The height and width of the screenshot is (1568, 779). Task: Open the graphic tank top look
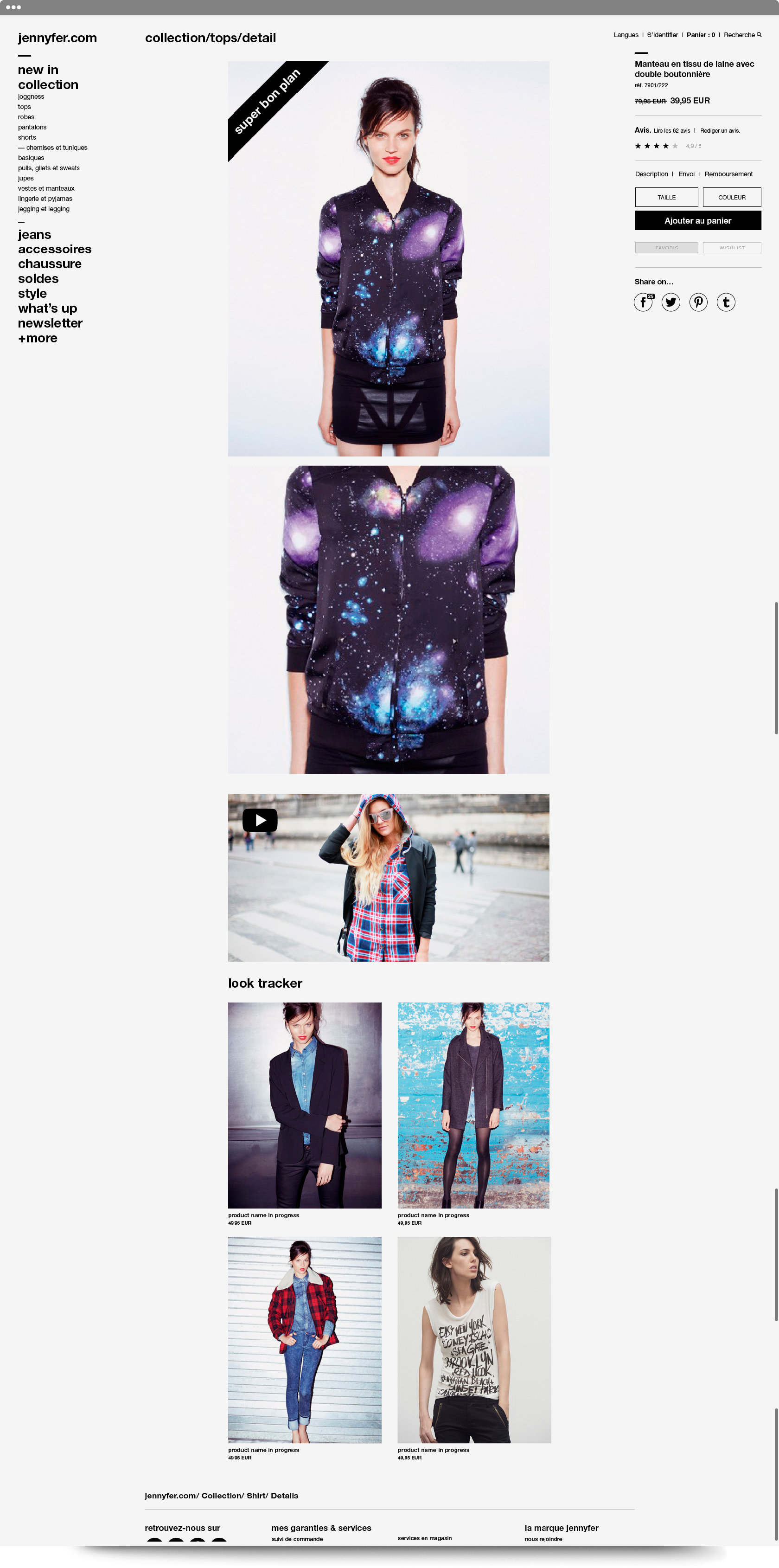[474, 1339]
